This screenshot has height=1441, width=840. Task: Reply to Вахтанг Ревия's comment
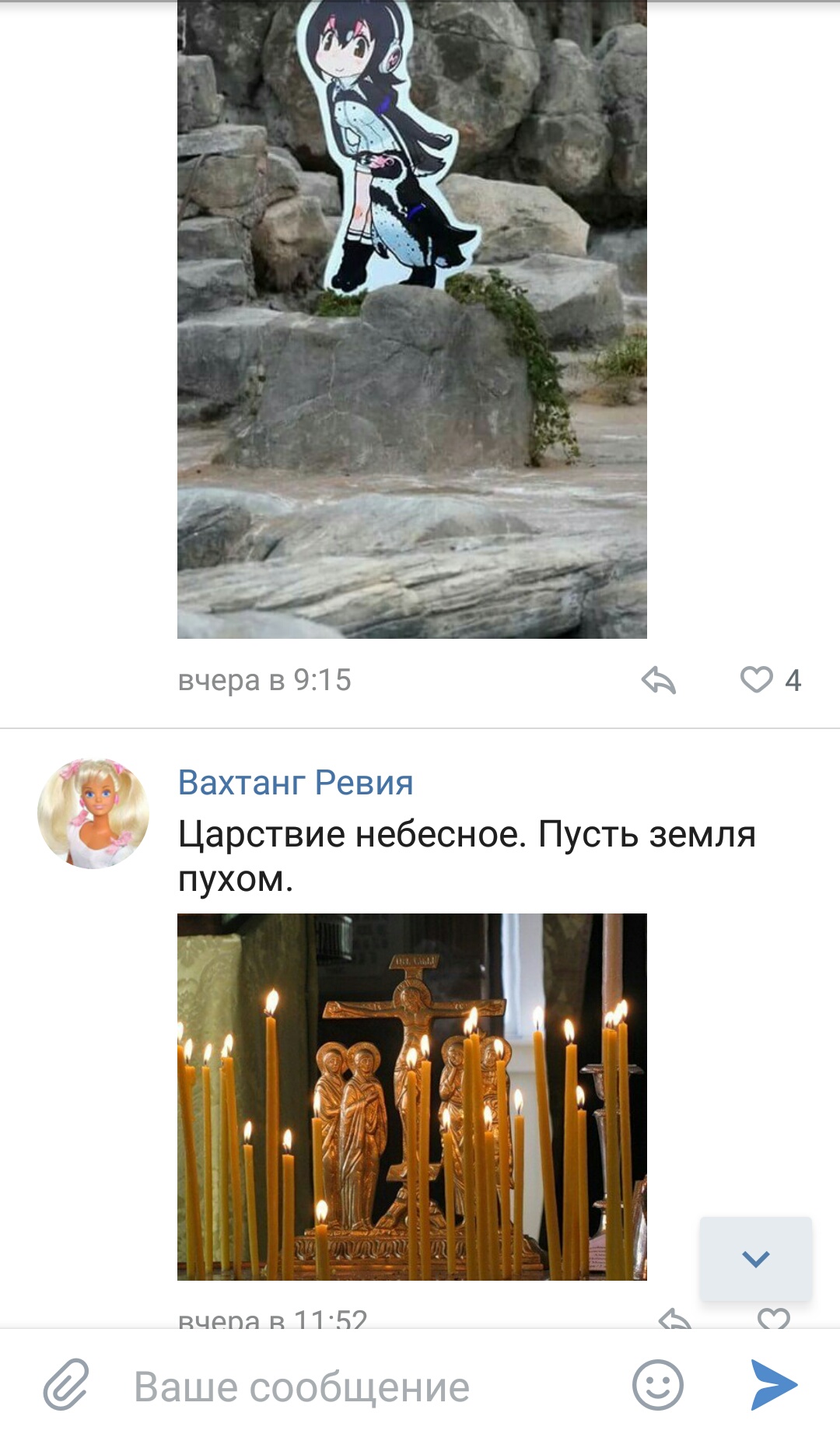[674, 1319]
